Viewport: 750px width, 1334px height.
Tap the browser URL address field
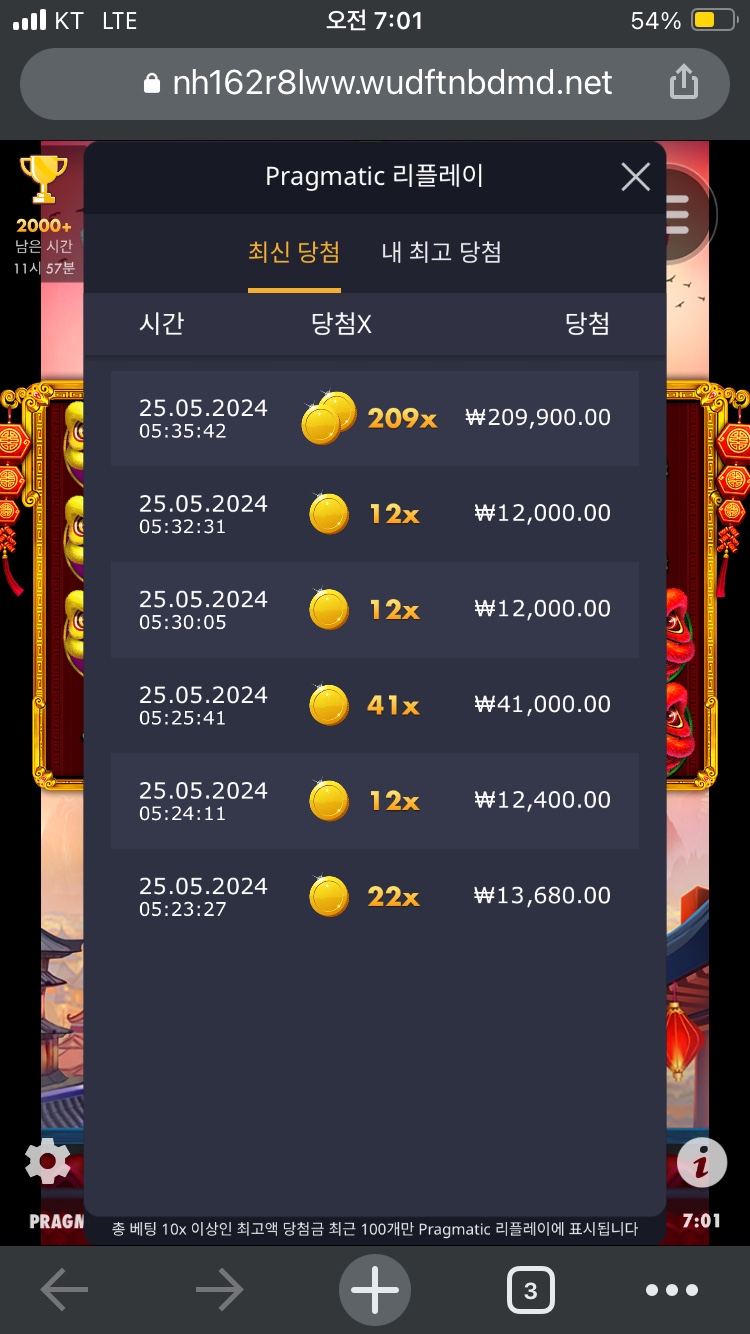pyautogui.click(x=375, y=83)
